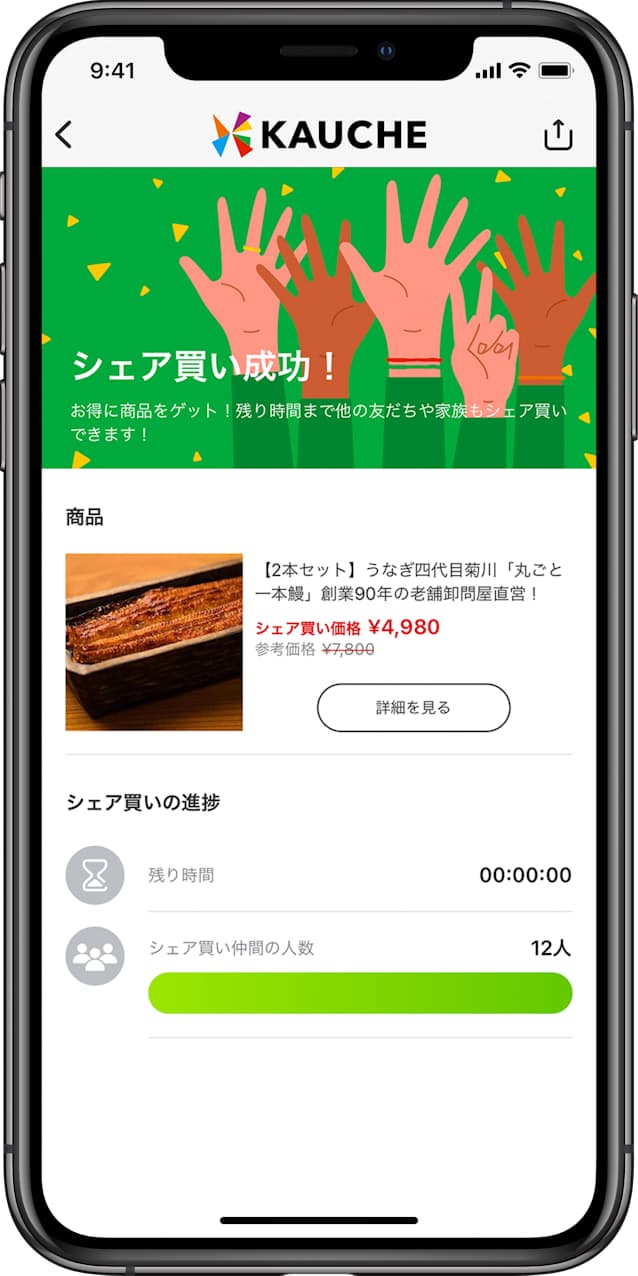638x1276 pixels.
Task: Go back using the top-left arrow
Action: (64, 134)
